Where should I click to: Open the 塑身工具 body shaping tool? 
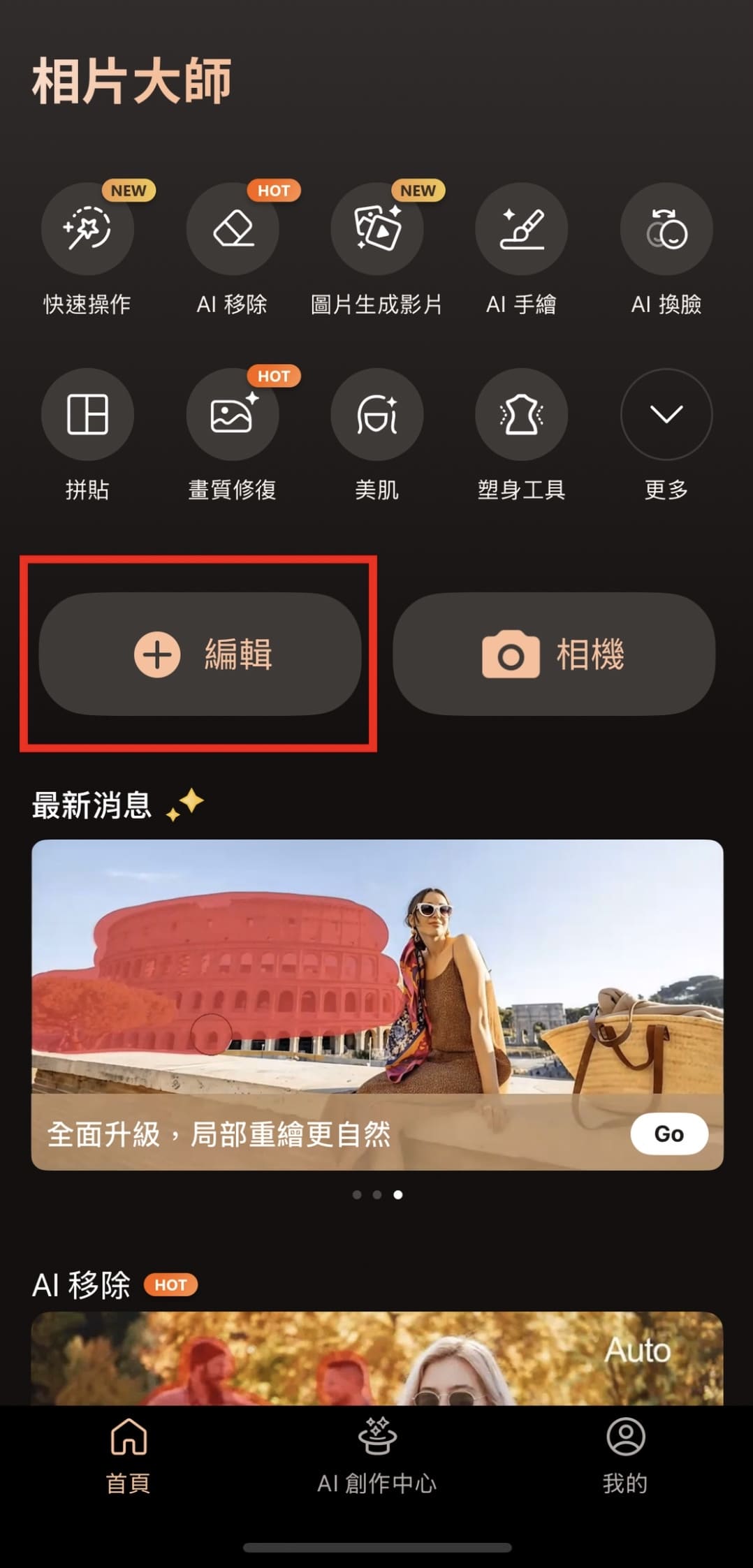(522, 414)
